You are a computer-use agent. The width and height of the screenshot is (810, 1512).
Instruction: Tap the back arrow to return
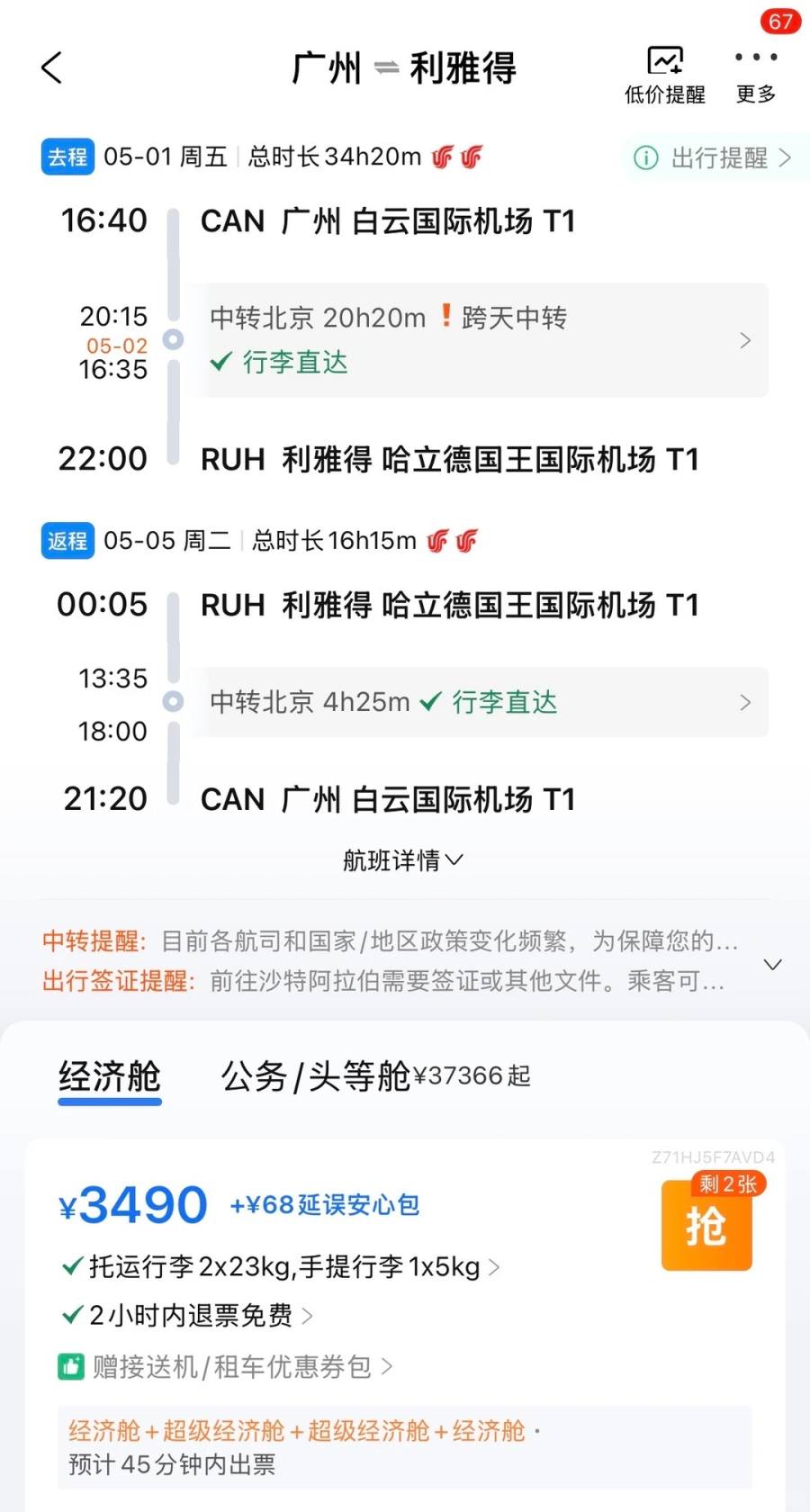(51, 67)
